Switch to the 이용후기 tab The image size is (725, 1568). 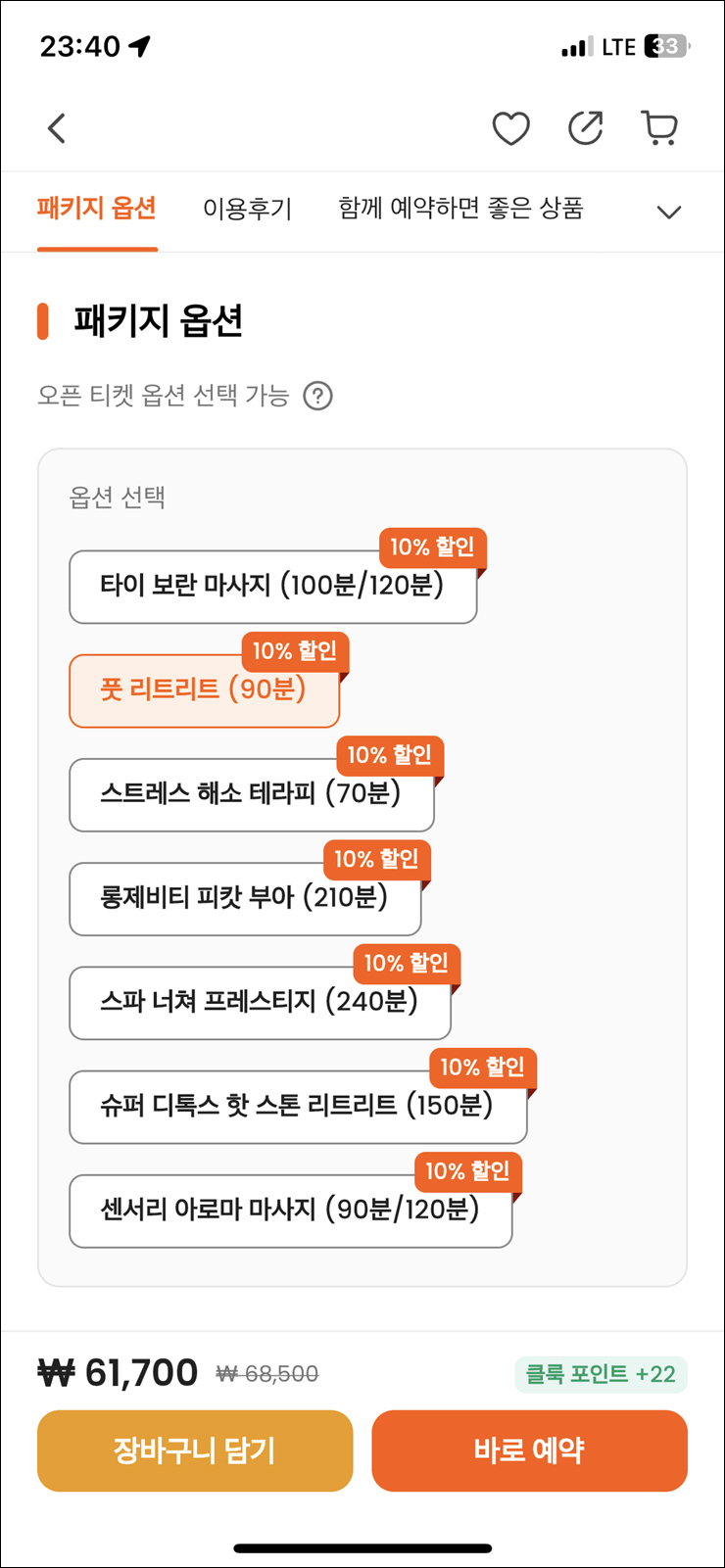click(x=247, y=209)
